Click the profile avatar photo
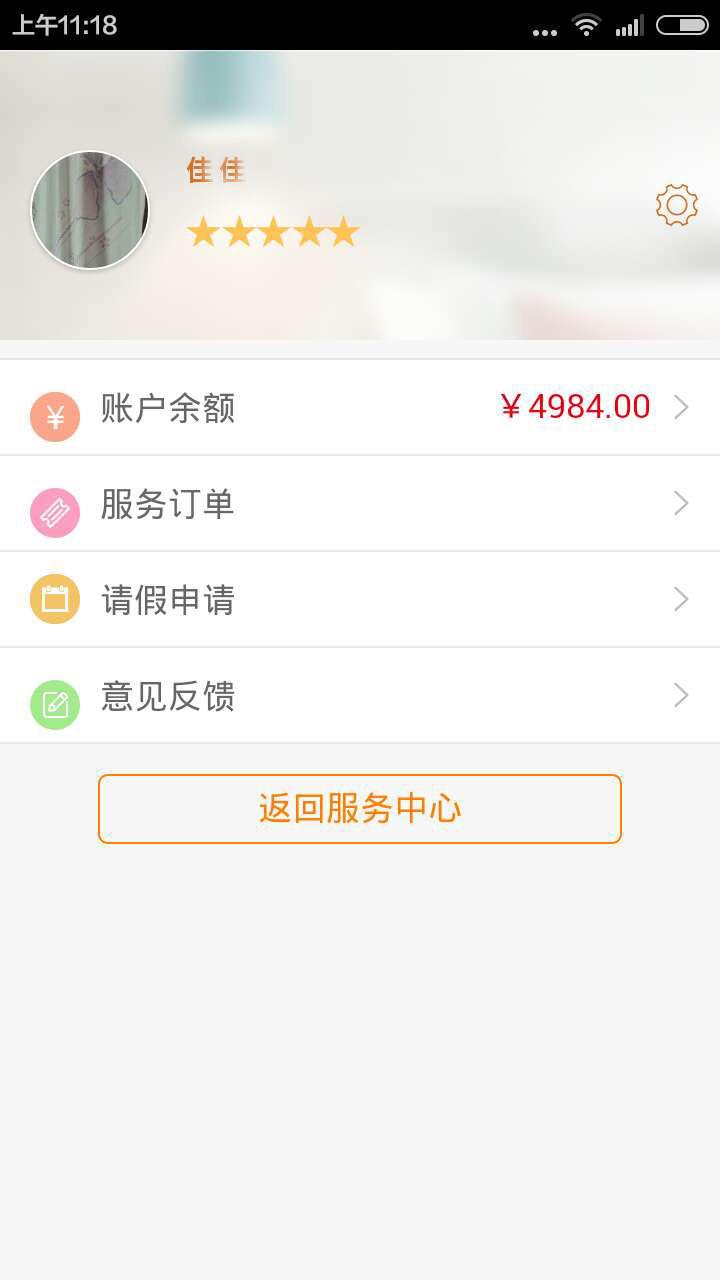Screen dimensions: 720x1280 pyautogui.click(x=89, y=210)
